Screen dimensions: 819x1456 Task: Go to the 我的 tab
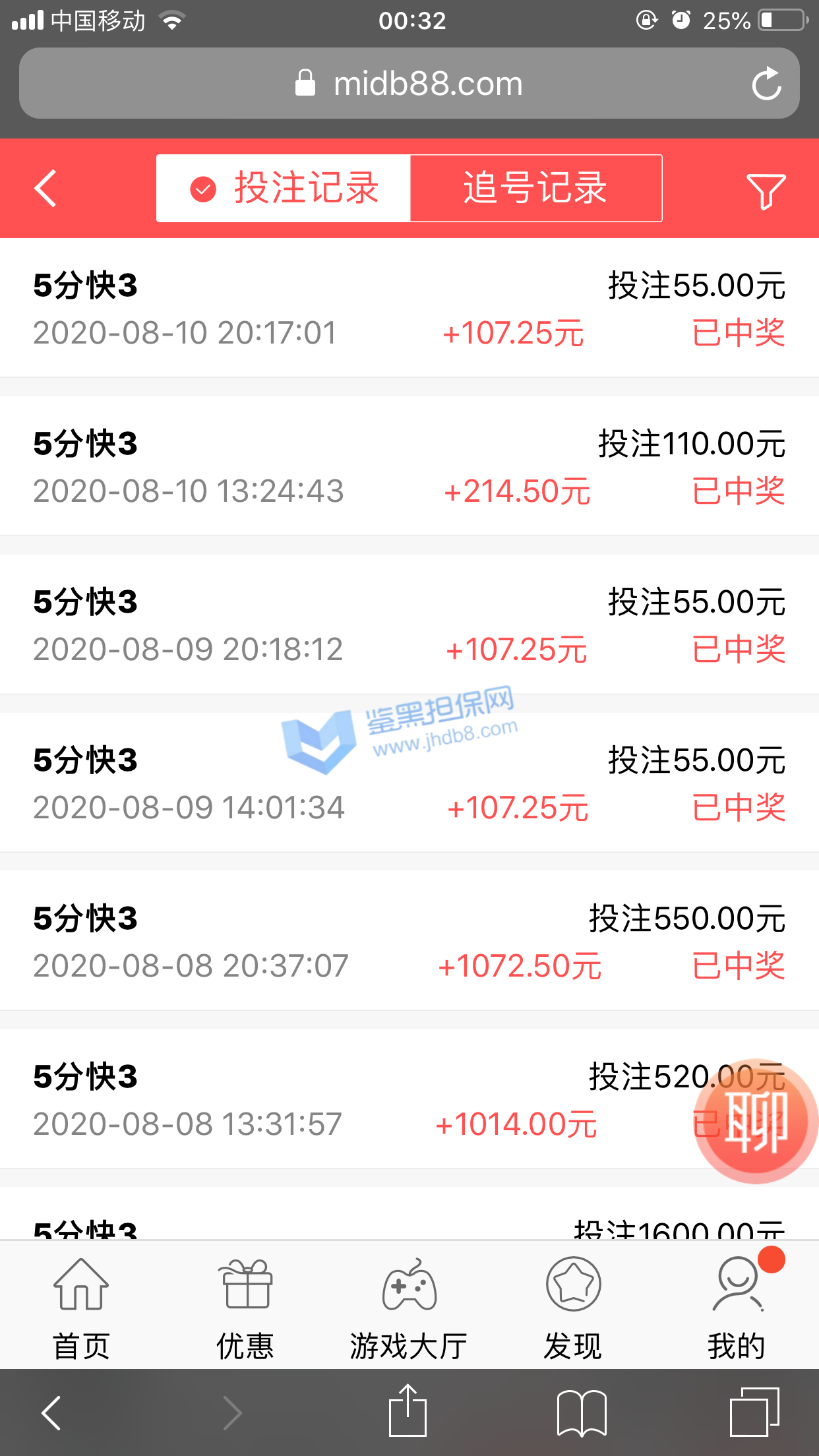pos(737,1309)
